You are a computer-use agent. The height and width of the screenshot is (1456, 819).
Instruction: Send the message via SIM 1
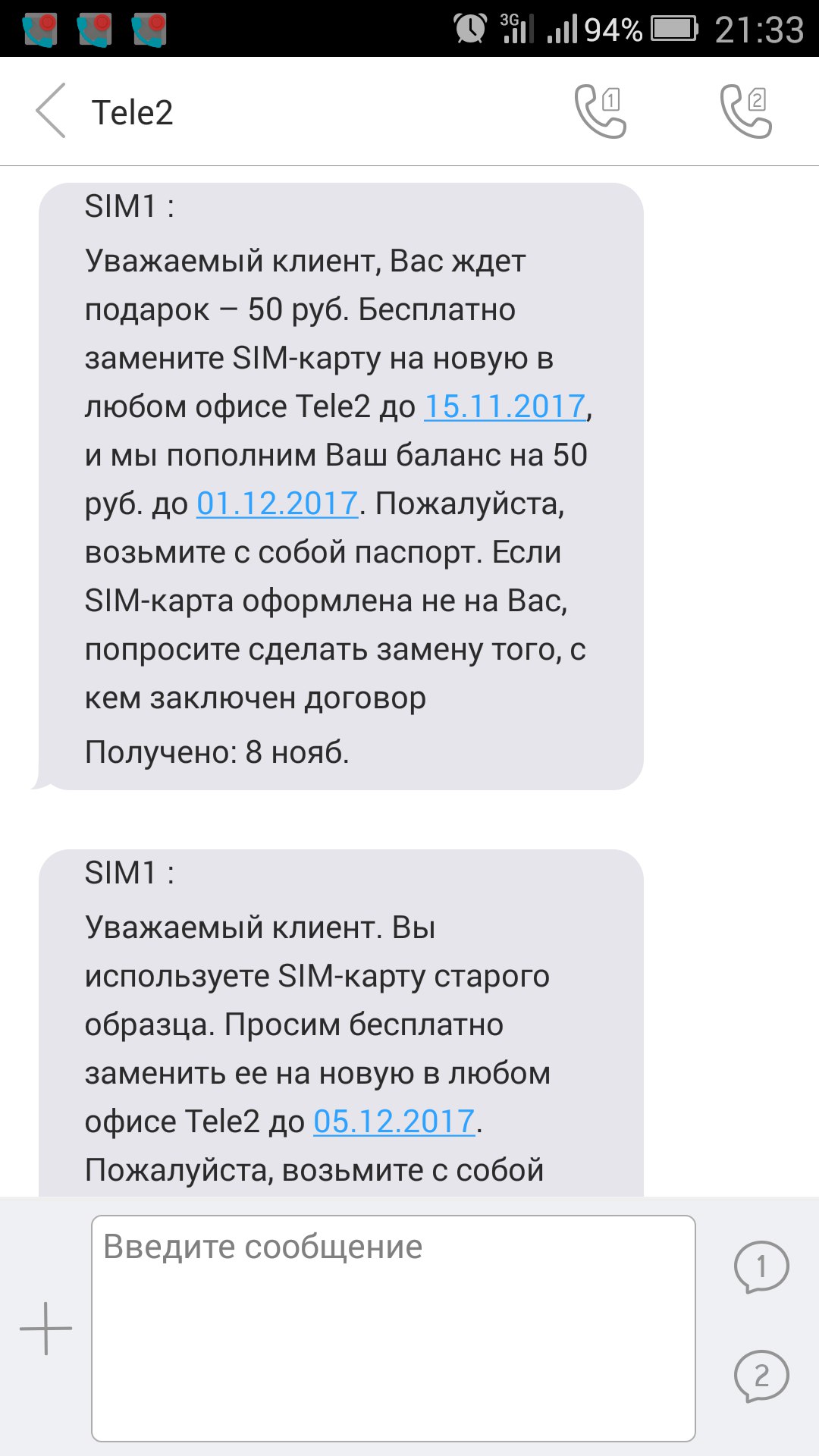[761, 1266]
